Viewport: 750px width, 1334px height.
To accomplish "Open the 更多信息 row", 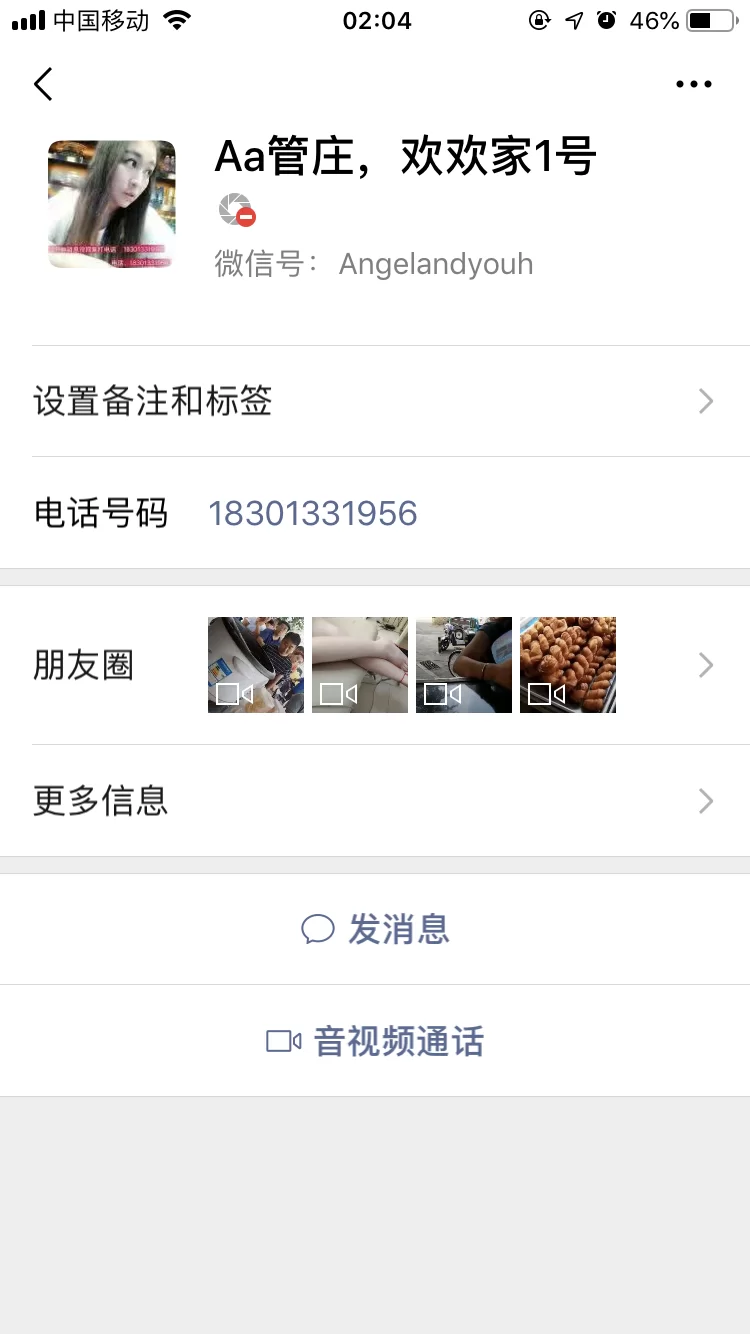I will [x=375, y=801].
